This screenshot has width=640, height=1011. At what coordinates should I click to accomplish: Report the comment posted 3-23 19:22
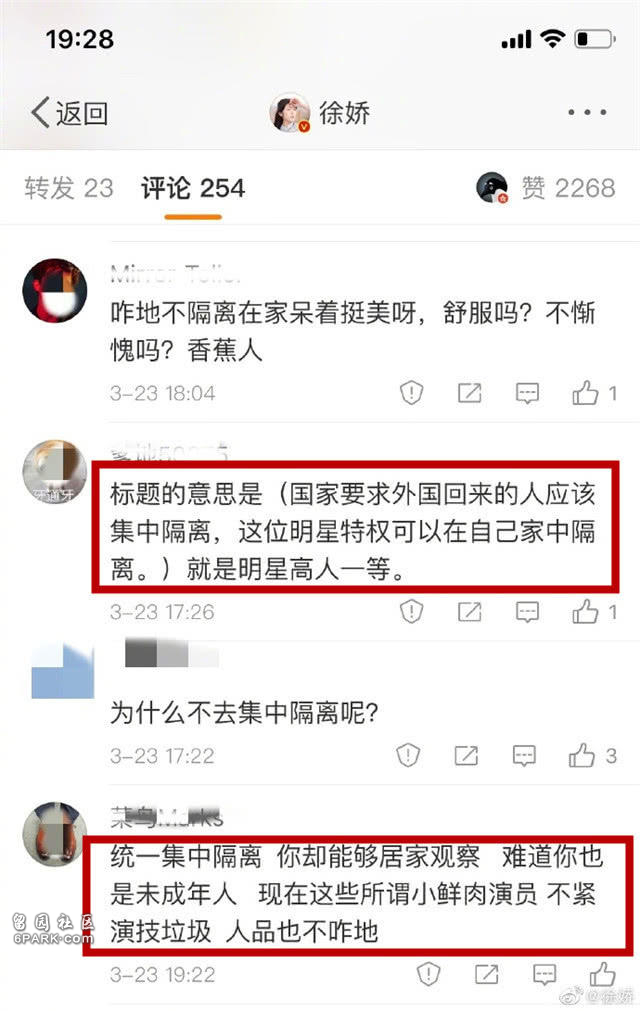pyautogui.click(x=428, y=974)
